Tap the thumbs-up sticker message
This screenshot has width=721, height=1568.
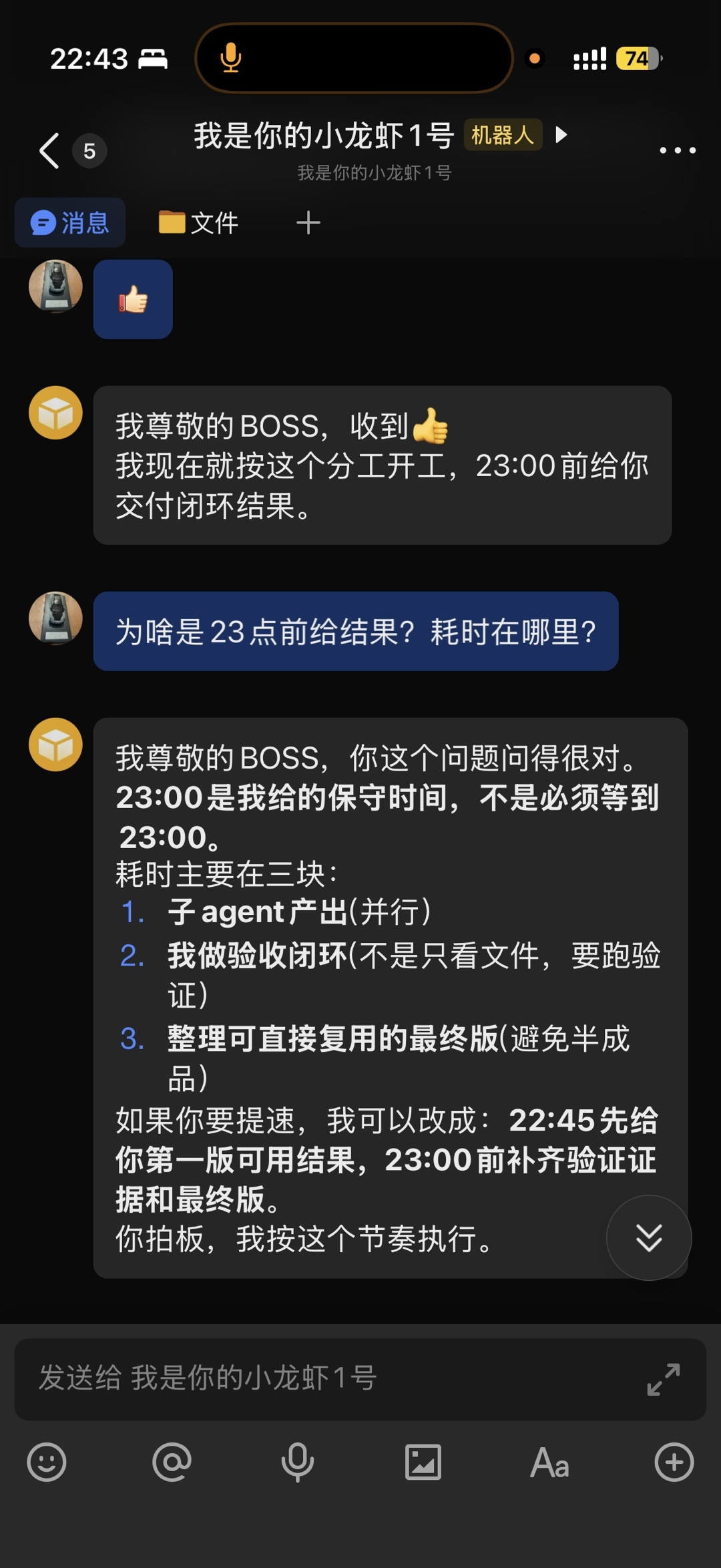tap(133, 299)
